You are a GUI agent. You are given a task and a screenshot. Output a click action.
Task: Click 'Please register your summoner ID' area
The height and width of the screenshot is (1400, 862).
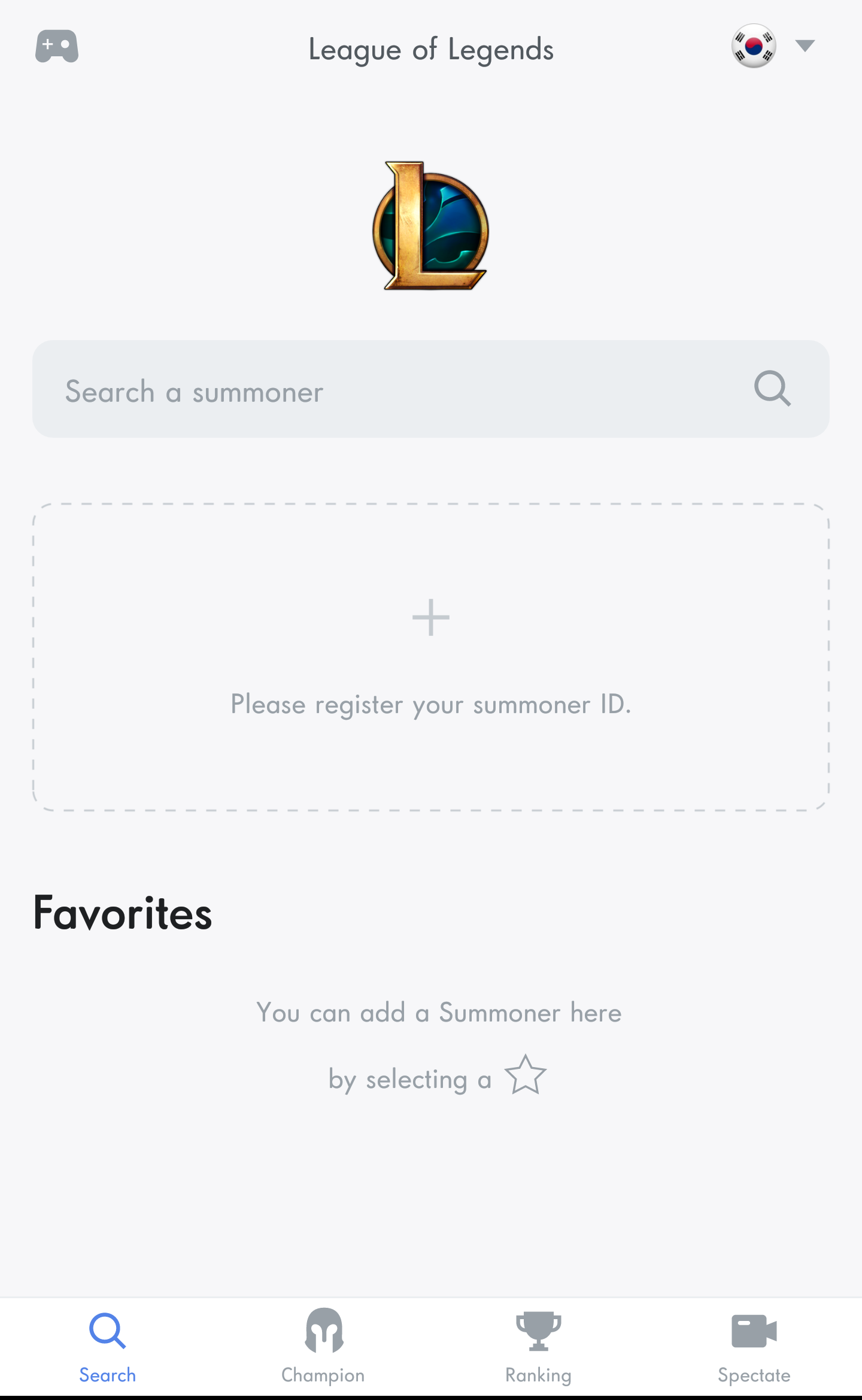(430, 705)
